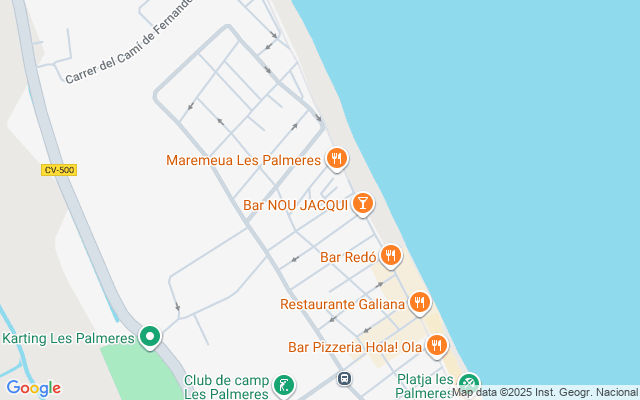This screenshot has width=640, height=400.
Task: Select Bar Pizzeria Hola! Ola marker
Action: 436,346
